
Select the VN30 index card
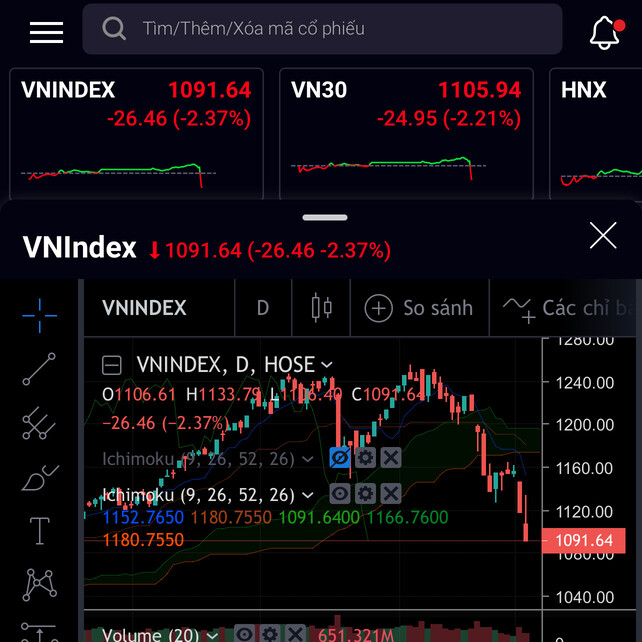click(x=406, y=133)
